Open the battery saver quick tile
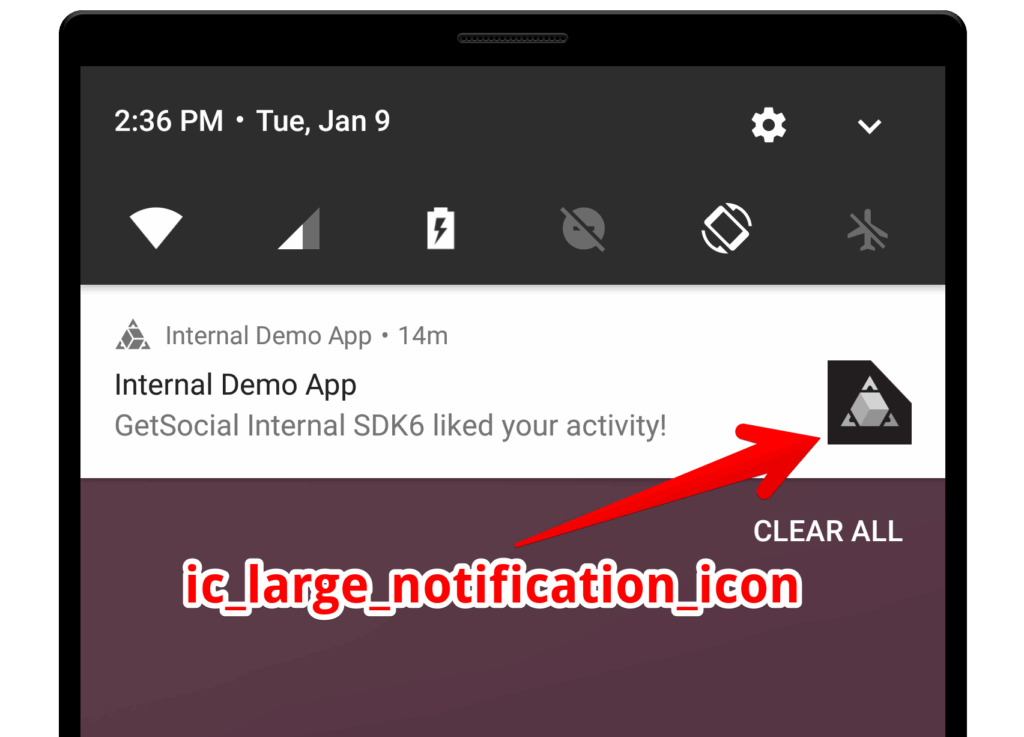This screenshot has width=1024, height=737. 440,229
